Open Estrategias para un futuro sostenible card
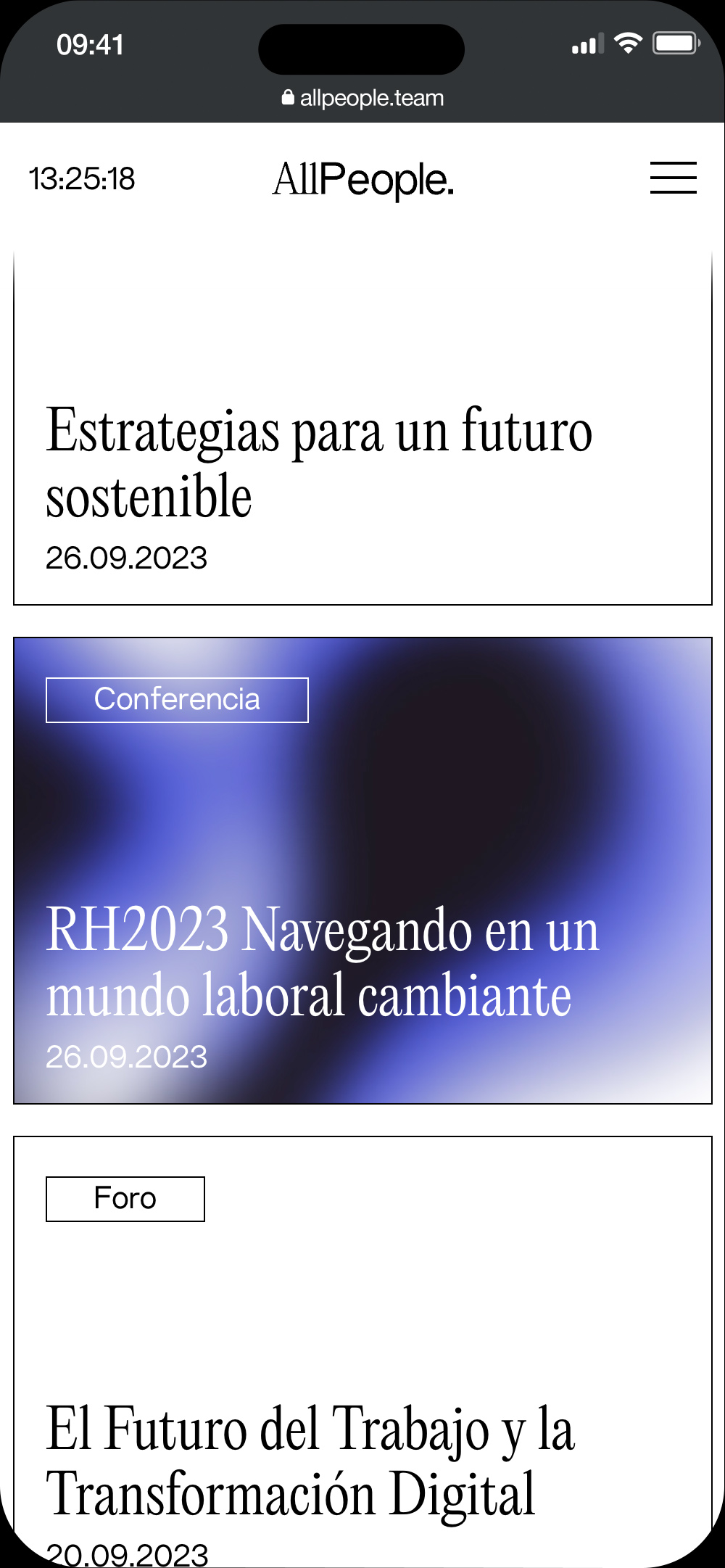The height and width of the screenshot is (1568, 725). click(x=319, y=462)
